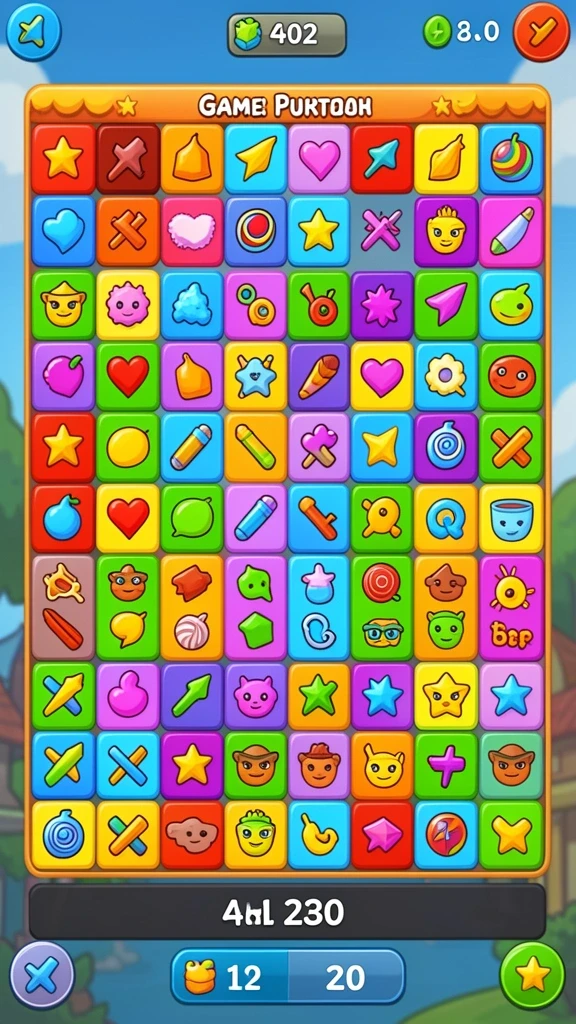This screenshot has height=1024, width=576.
Task: Tap the red smiley face on green tile
Action: tap(511, 376)
